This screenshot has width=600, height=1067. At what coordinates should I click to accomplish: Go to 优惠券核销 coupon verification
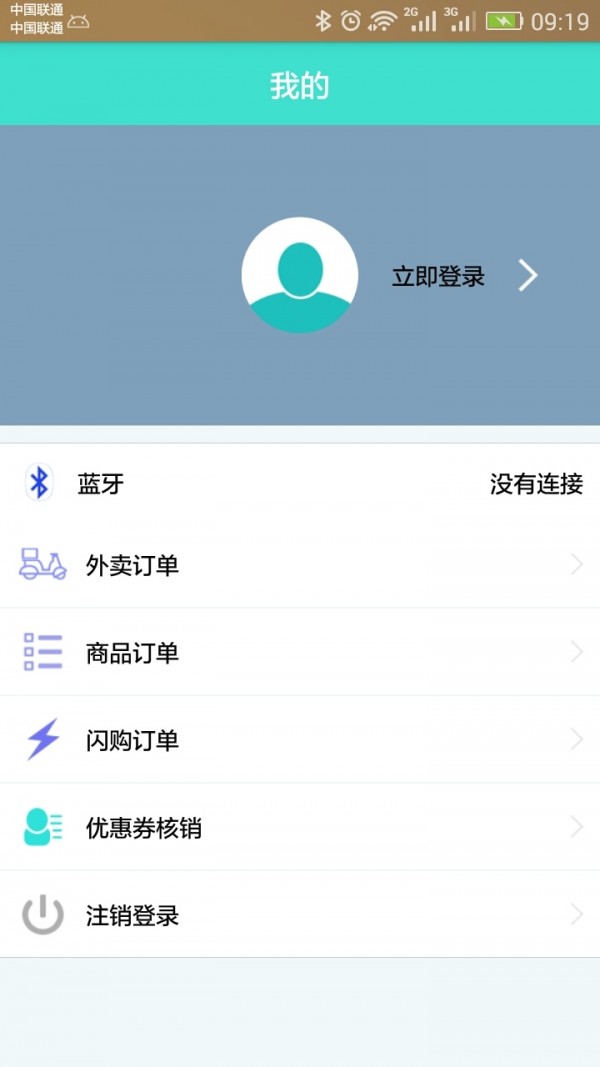[x=300, y=828]
